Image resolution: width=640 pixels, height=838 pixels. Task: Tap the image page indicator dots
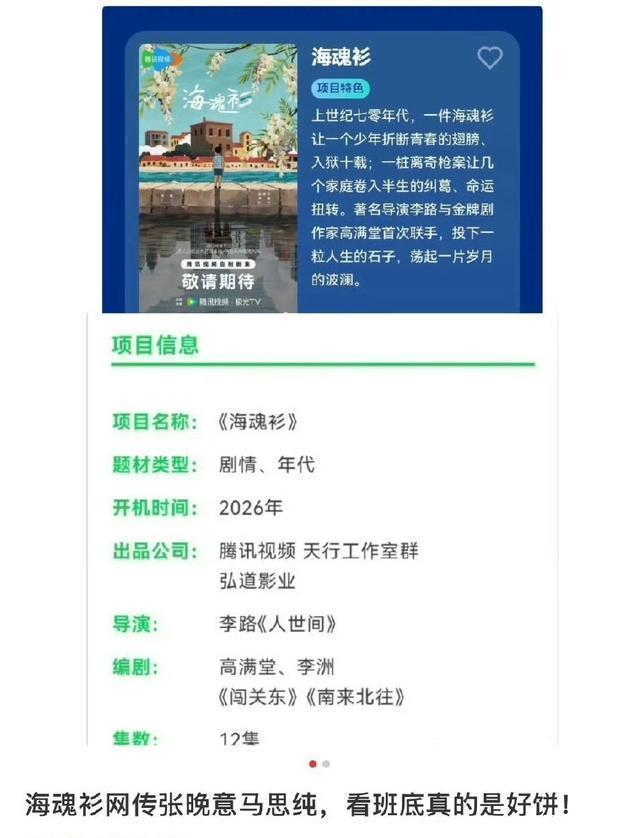coord(320,764)
